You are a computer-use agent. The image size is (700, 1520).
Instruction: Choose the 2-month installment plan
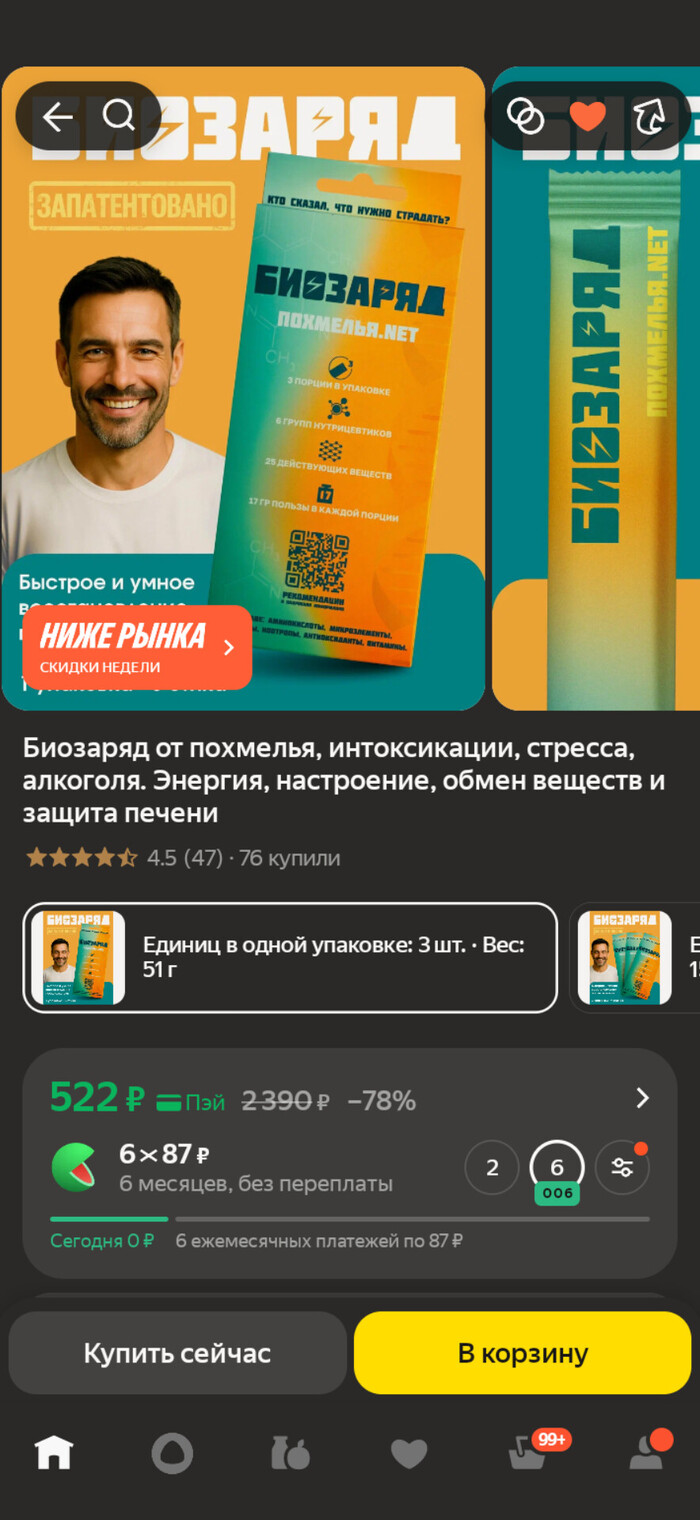click(x=492, y=1167)
